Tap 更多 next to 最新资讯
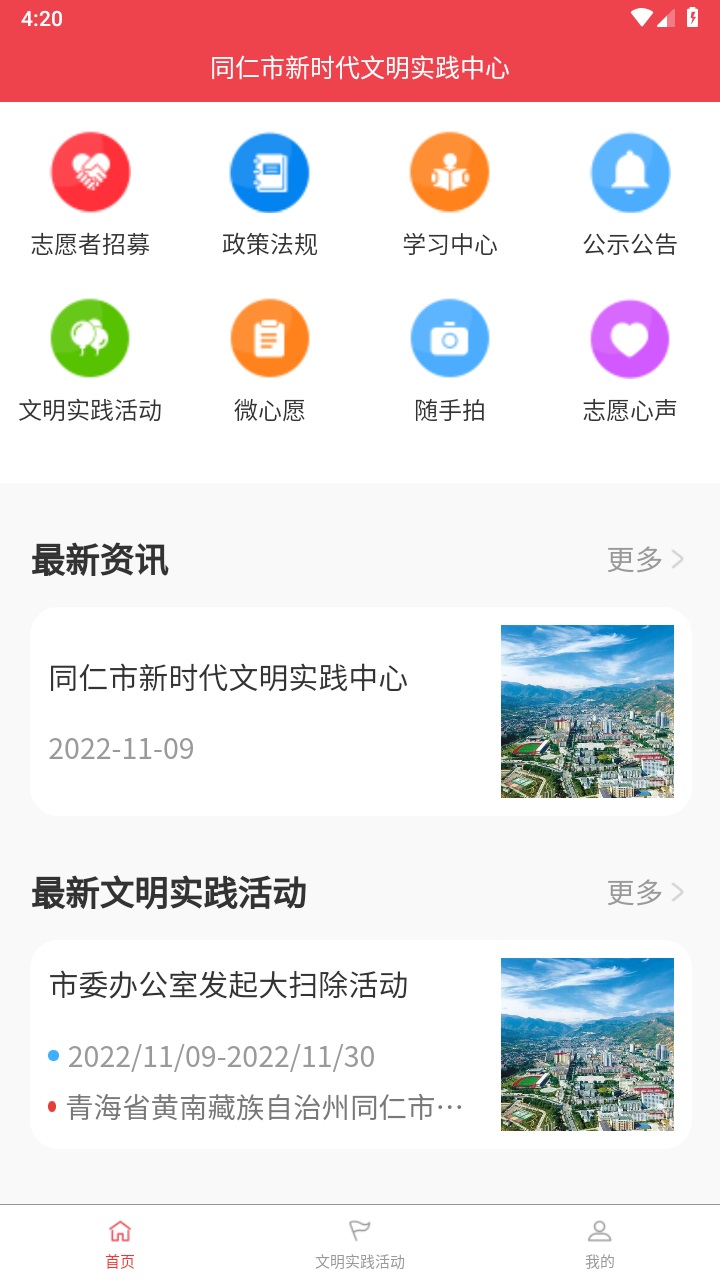 (645, 559)
